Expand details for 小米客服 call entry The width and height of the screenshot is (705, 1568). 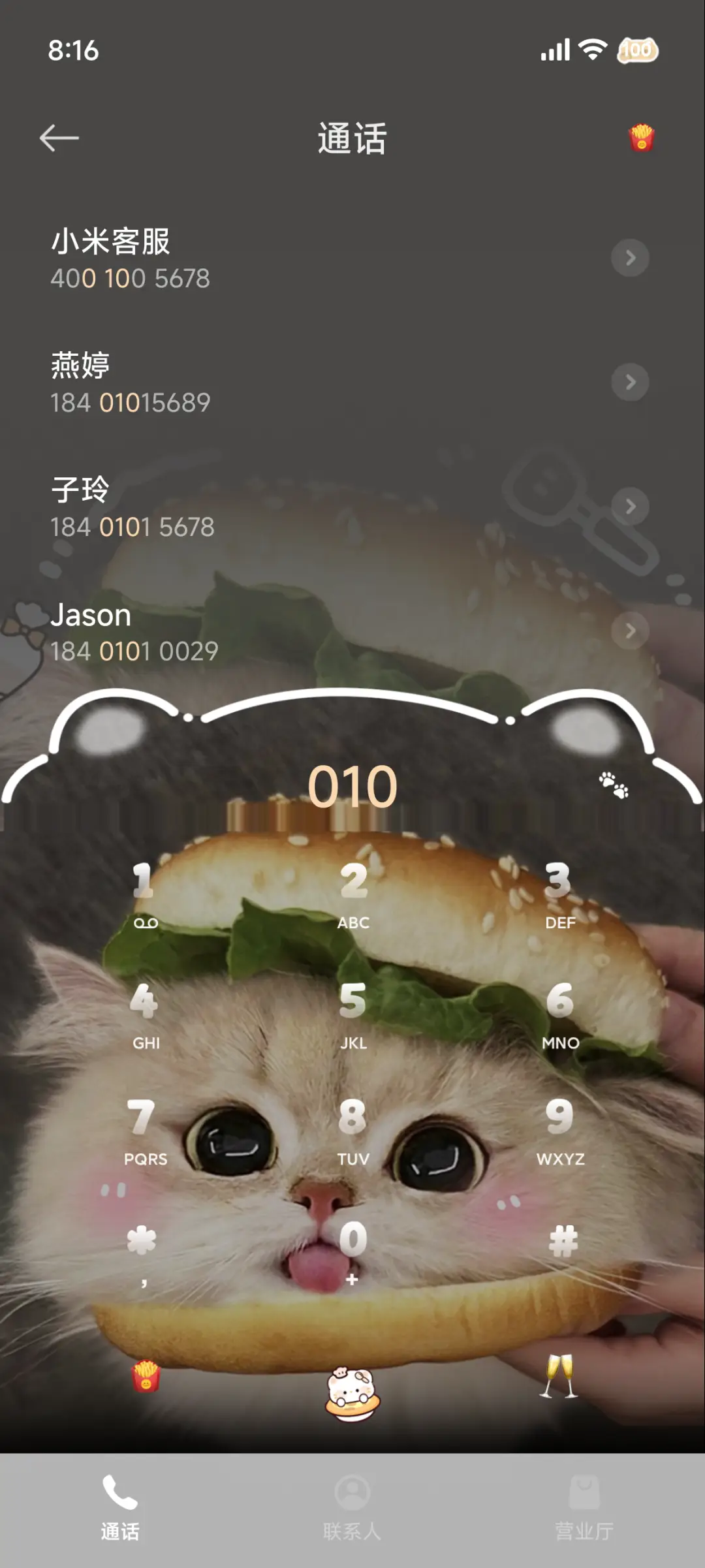click(x=629, y=259)
